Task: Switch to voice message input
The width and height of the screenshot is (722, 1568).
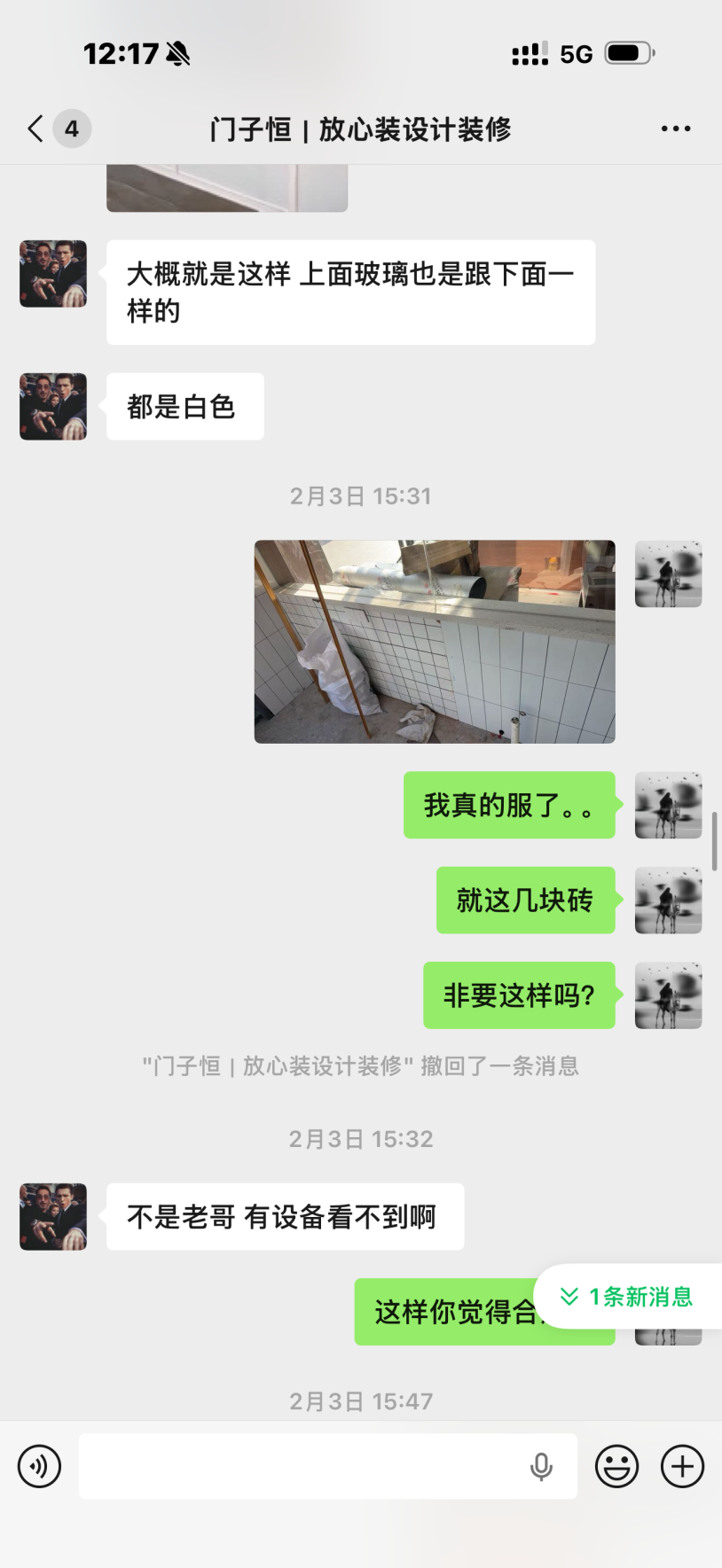Action: point(40,1466)
